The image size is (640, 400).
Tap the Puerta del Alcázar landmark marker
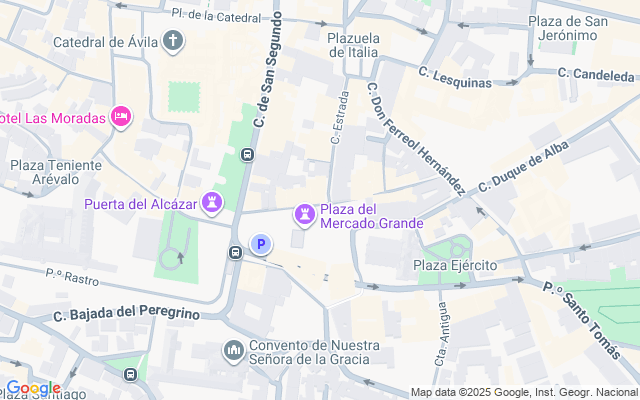pyautogui.click(x=212, y=204)
